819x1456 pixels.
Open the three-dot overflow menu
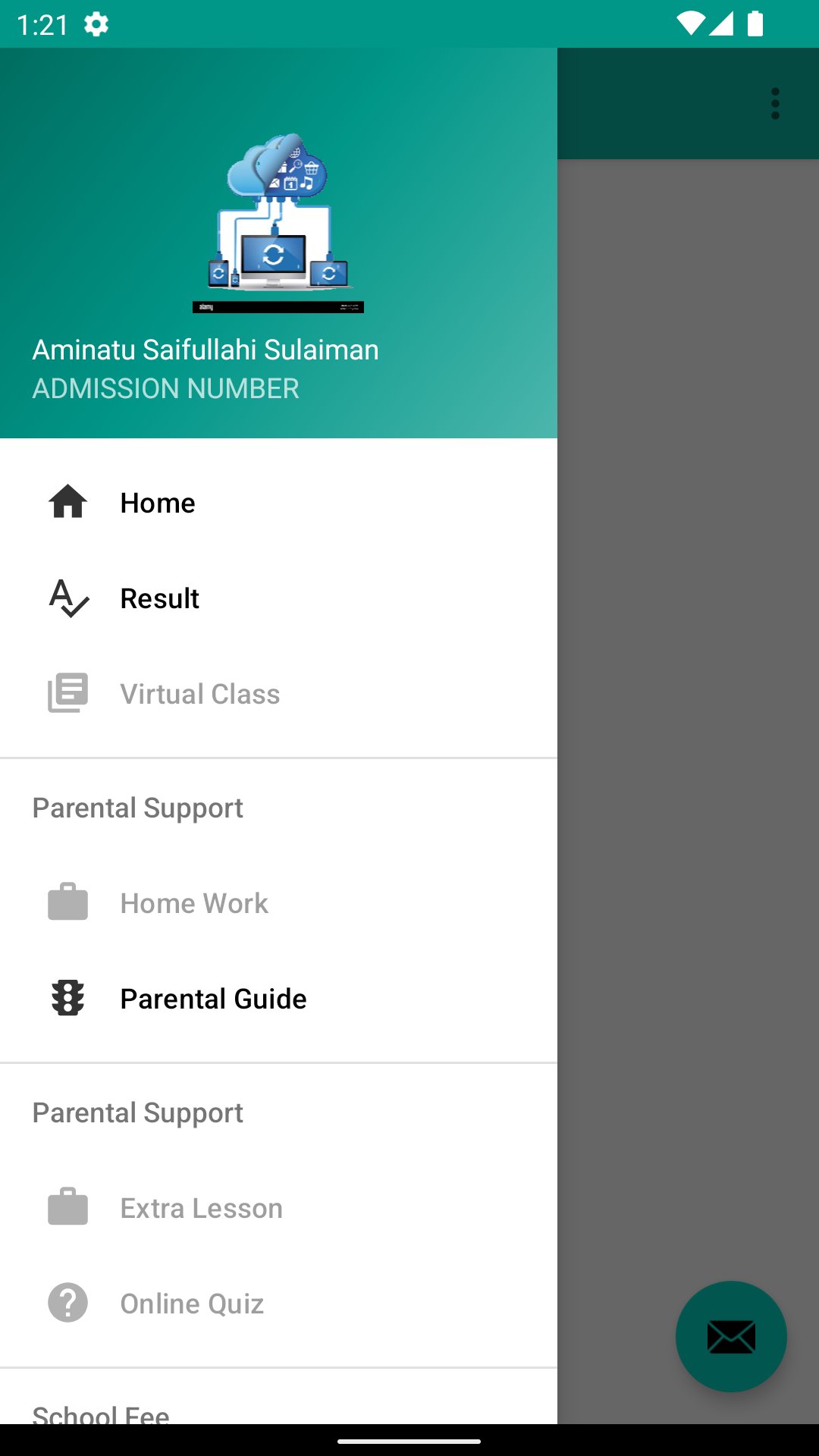pyautogui.click(x=775, y=103)
